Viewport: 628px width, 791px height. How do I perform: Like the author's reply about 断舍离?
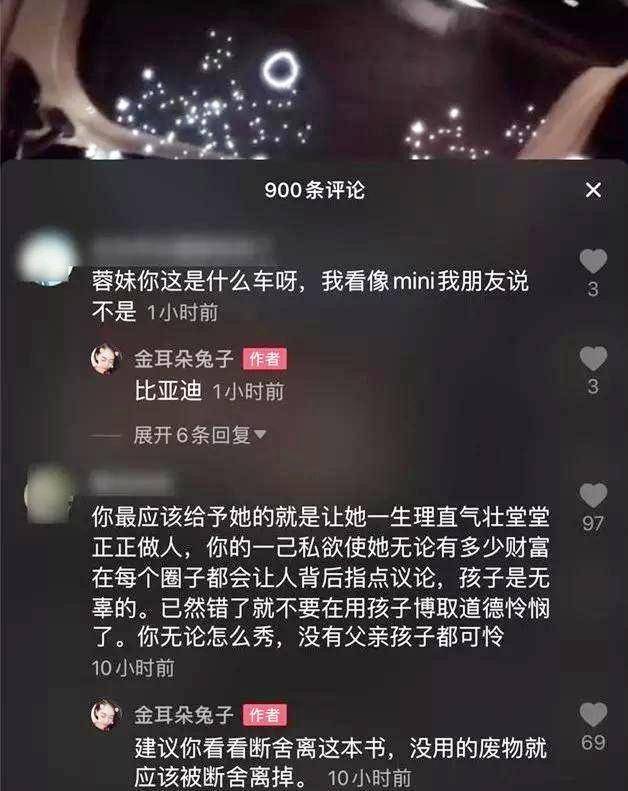593,715
